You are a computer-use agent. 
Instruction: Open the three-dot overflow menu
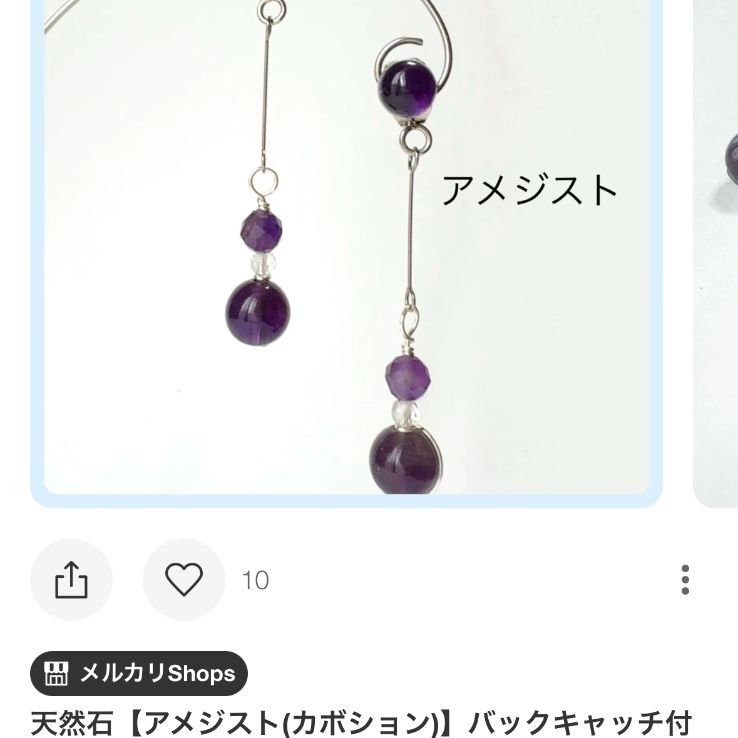(685, 580)
